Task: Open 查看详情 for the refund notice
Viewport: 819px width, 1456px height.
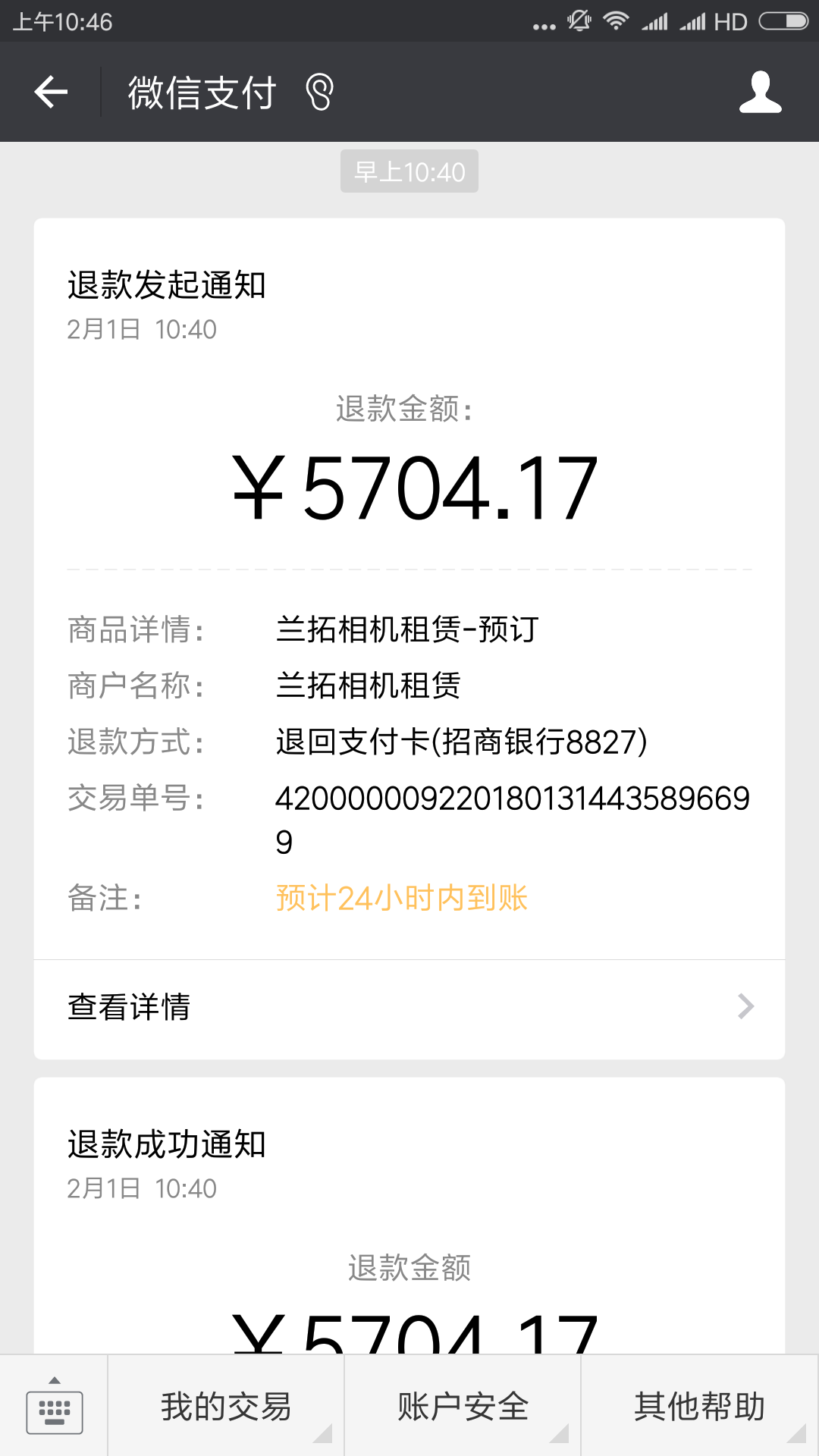Action: (409, 1008)
